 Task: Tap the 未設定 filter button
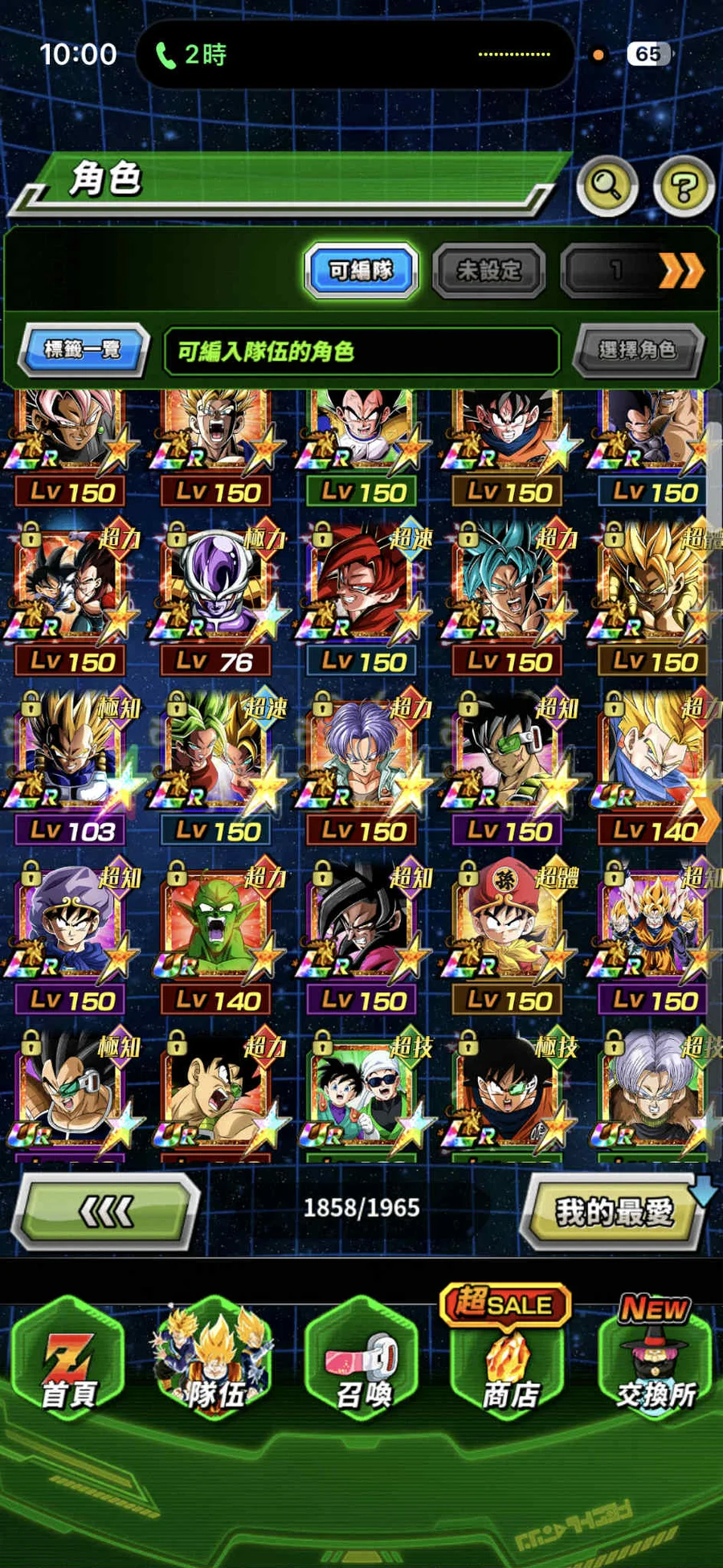pos(488,270)
